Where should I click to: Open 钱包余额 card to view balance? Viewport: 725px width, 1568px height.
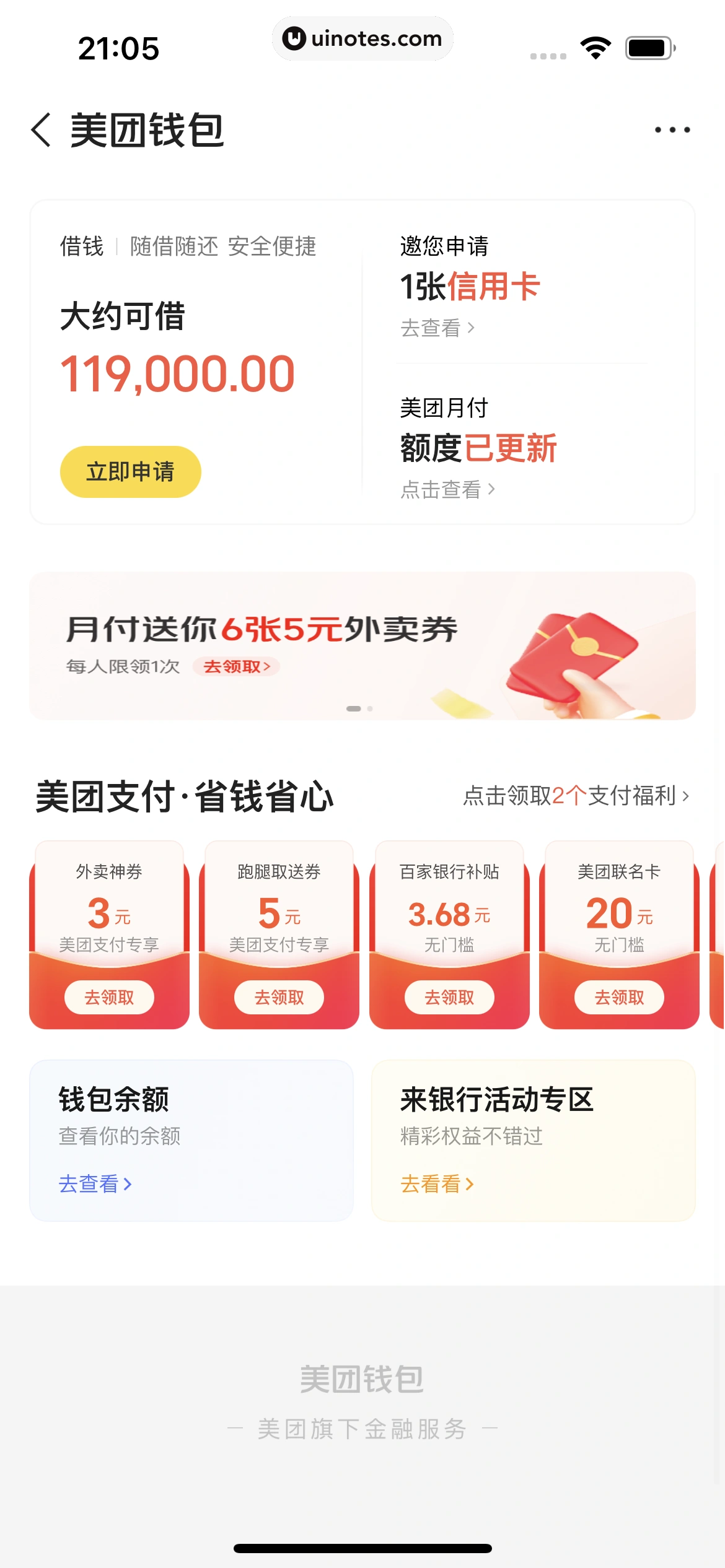[x=191, y=1141]
